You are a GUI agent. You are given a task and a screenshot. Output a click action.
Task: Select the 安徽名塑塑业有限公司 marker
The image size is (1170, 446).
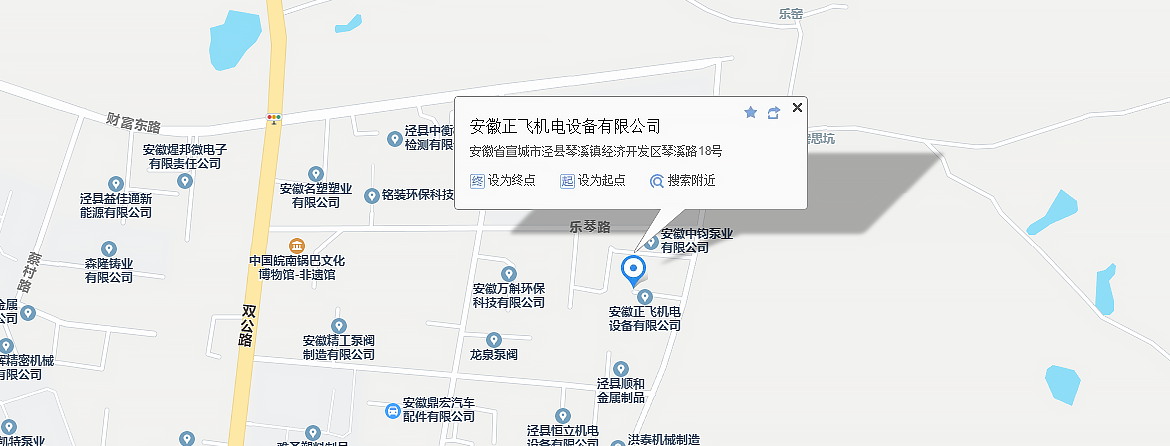pyautogui.click(x=316, y=174)
